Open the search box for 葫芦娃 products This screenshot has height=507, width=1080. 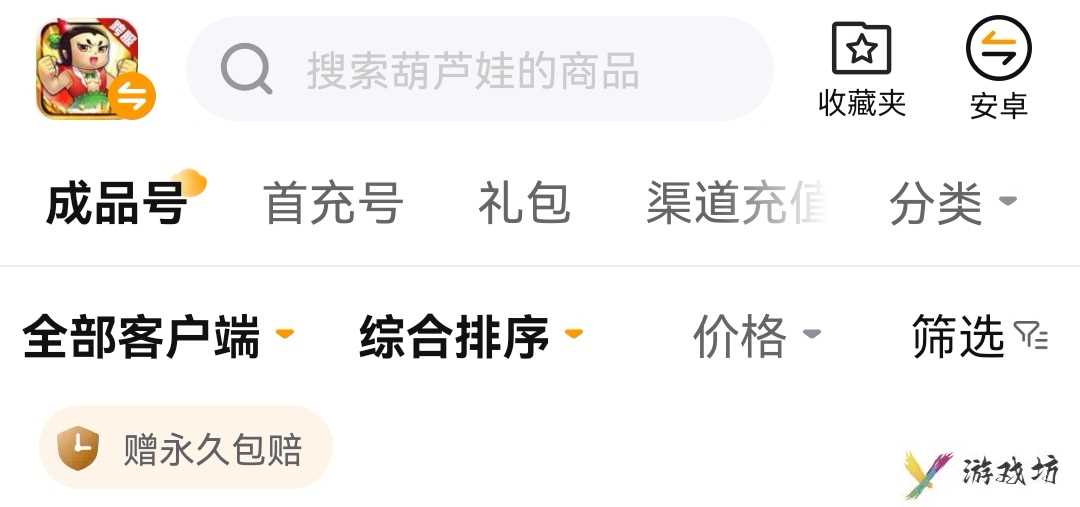pos(480,70)
